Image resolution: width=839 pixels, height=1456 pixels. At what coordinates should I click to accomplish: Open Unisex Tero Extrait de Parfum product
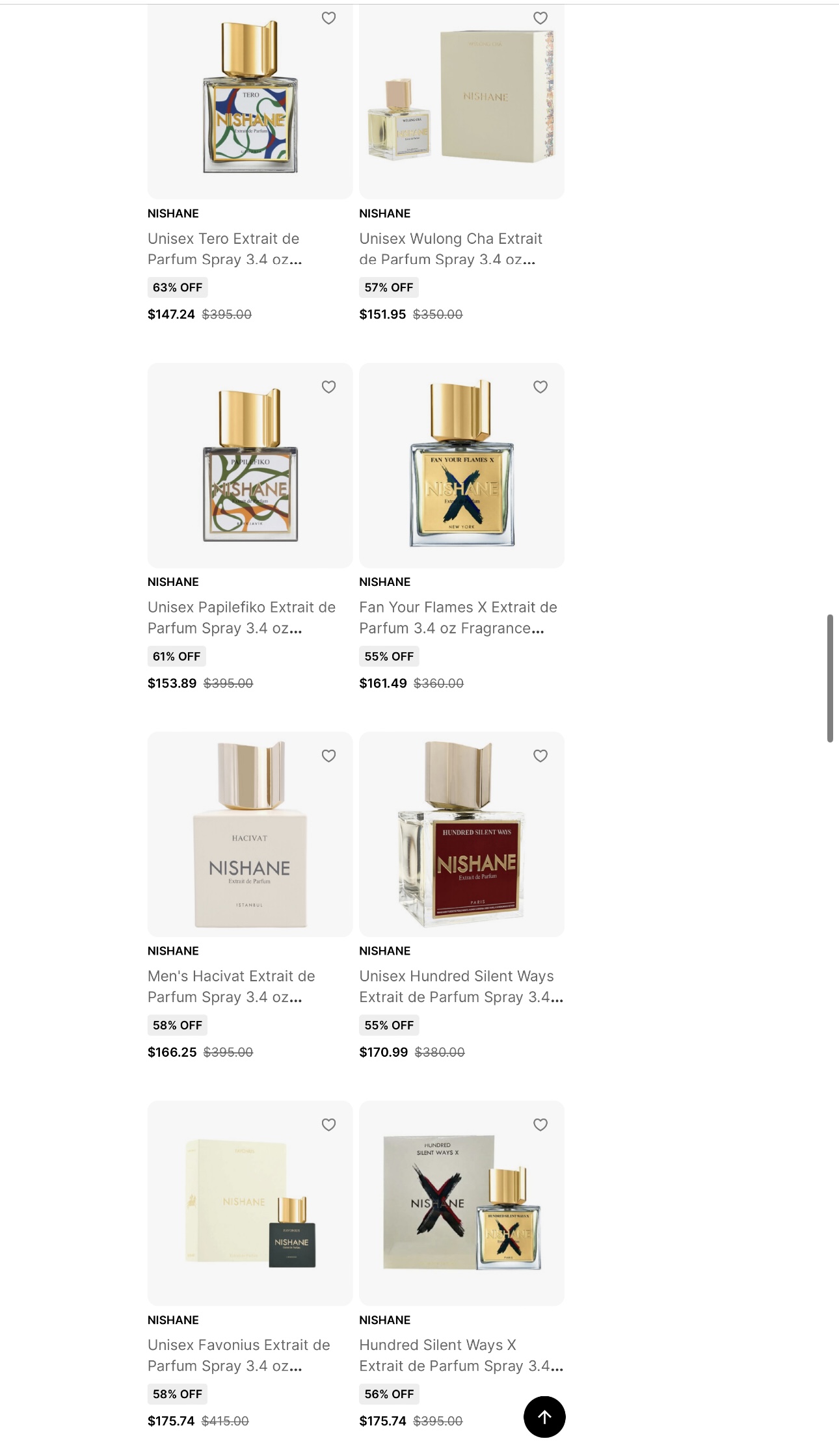click(224, 249)
